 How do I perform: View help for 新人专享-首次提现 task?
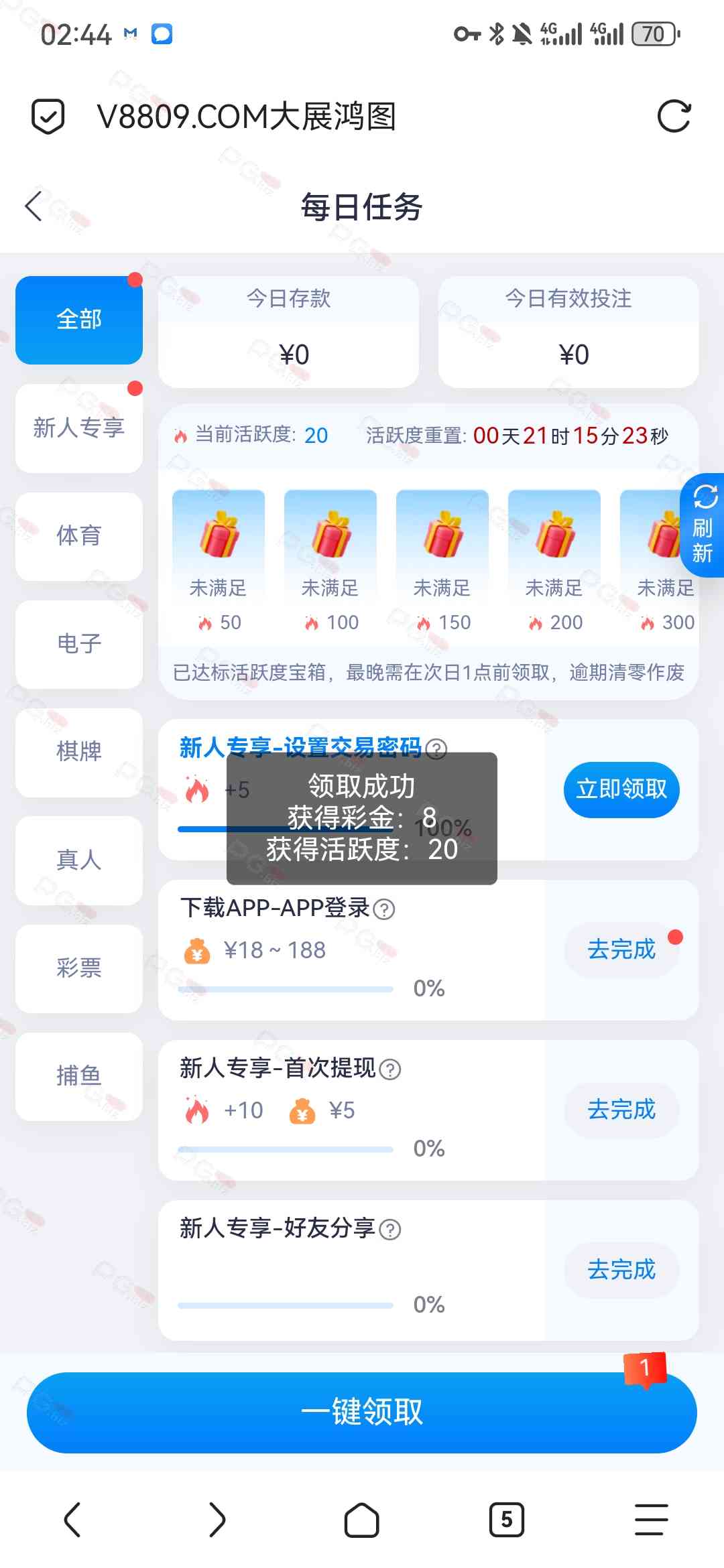[390, 1069]
